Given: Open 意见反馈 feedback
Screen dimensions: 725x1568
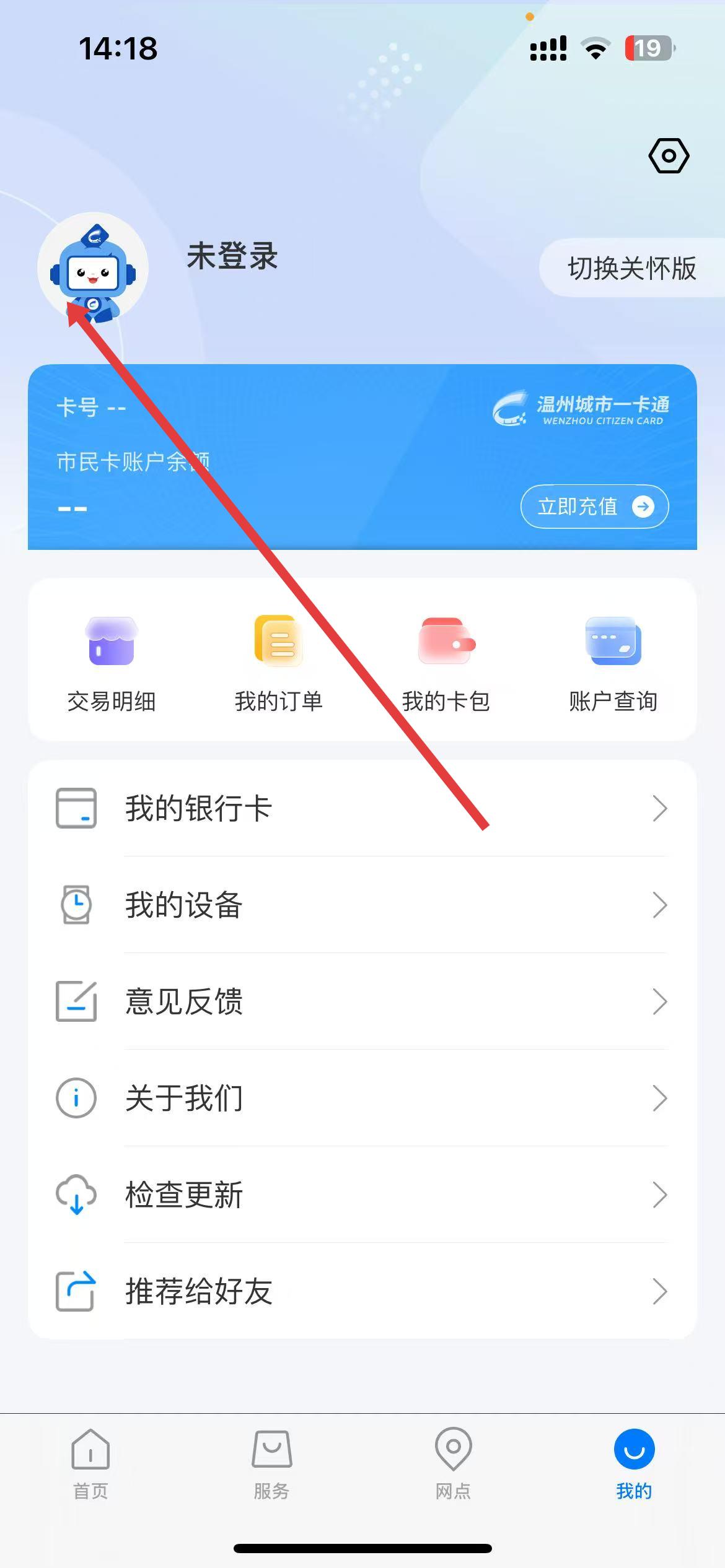Looking at the screenshot, I should [362, 1001].
